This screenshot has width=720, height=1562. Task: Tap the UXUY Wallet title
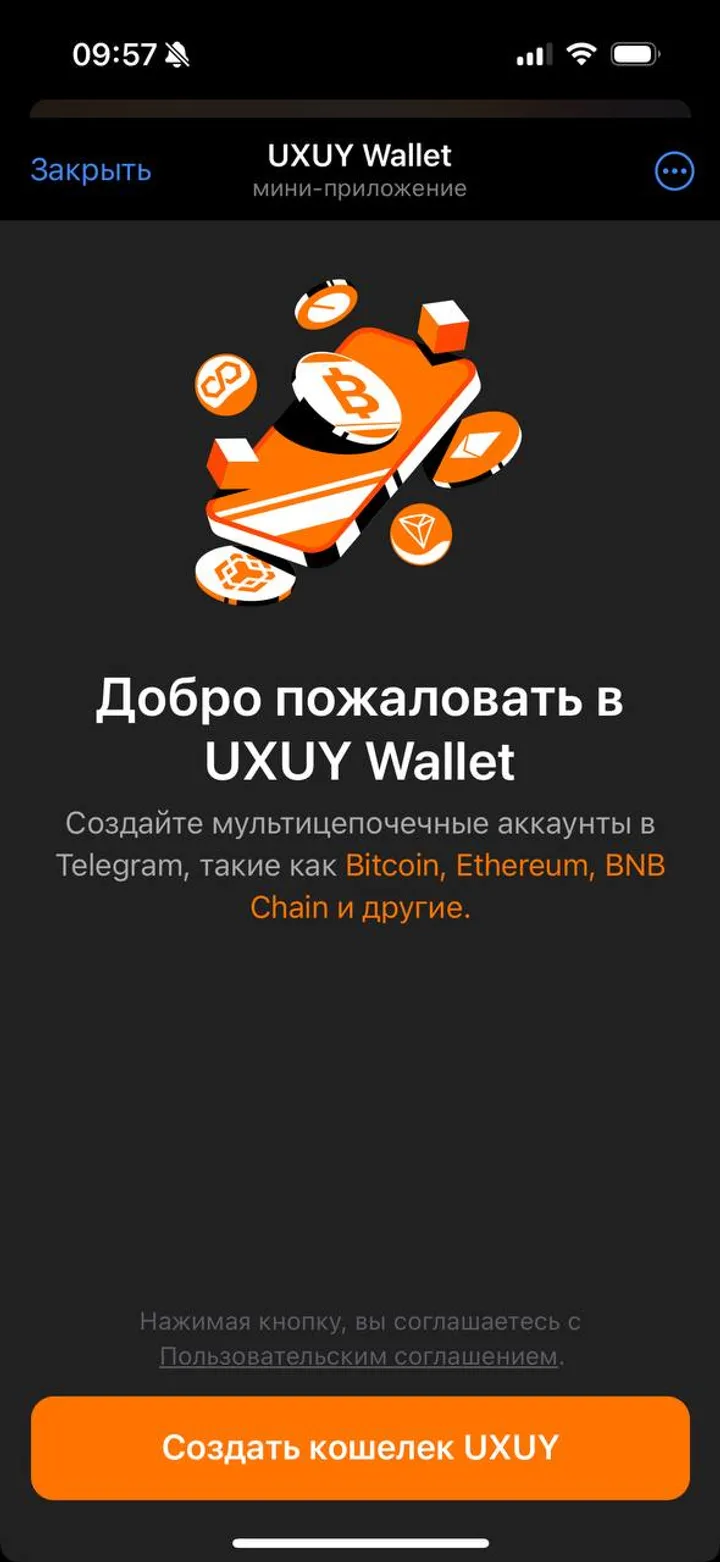360,155
